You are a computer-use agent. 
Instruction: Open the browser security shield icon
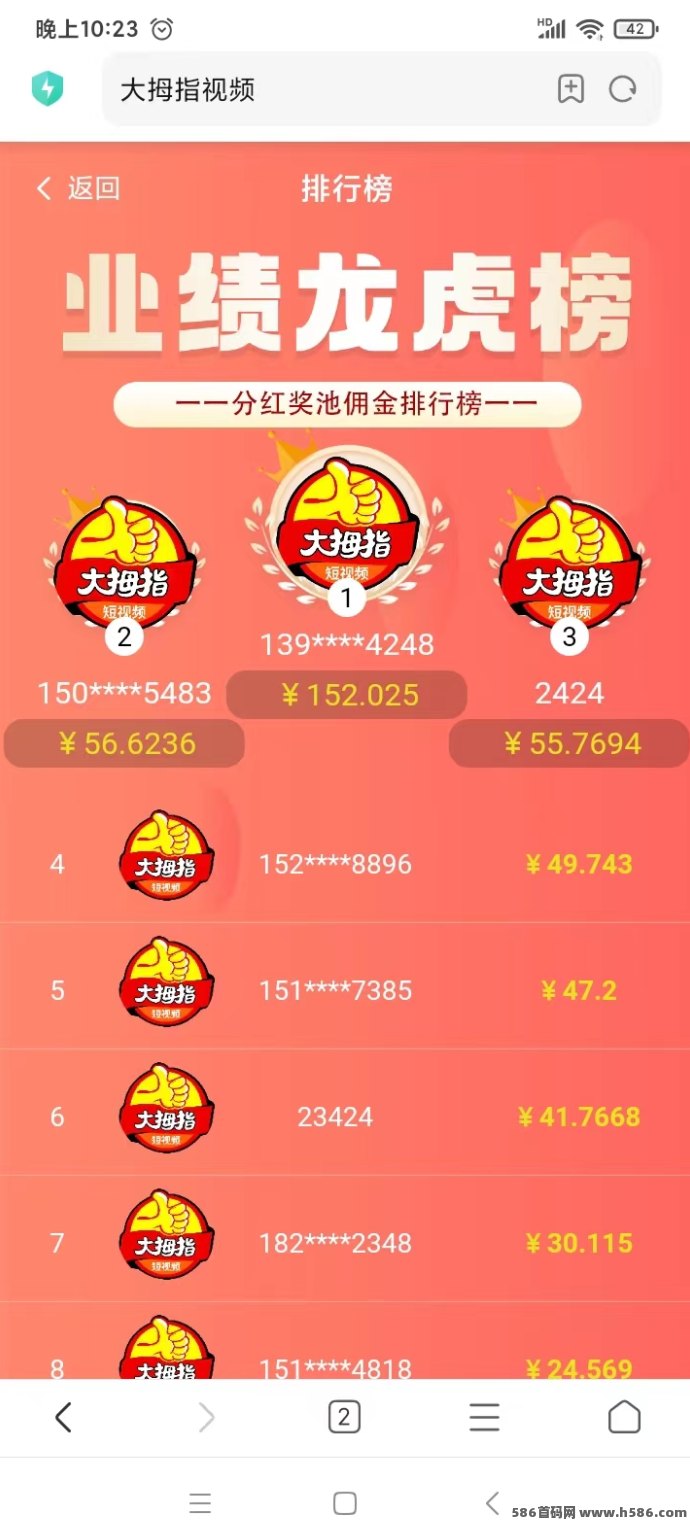(x=47, y=89)
